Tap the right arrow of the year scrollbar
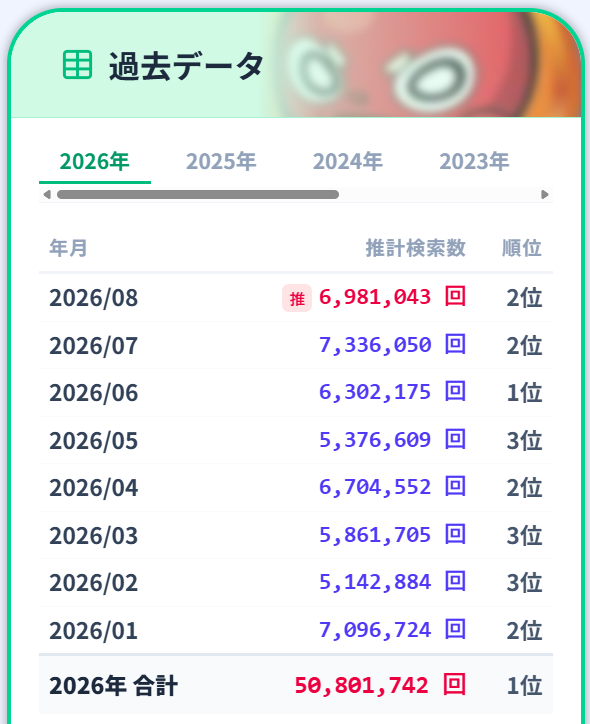The width and height of the screenshot is (590, 724). 545,194
